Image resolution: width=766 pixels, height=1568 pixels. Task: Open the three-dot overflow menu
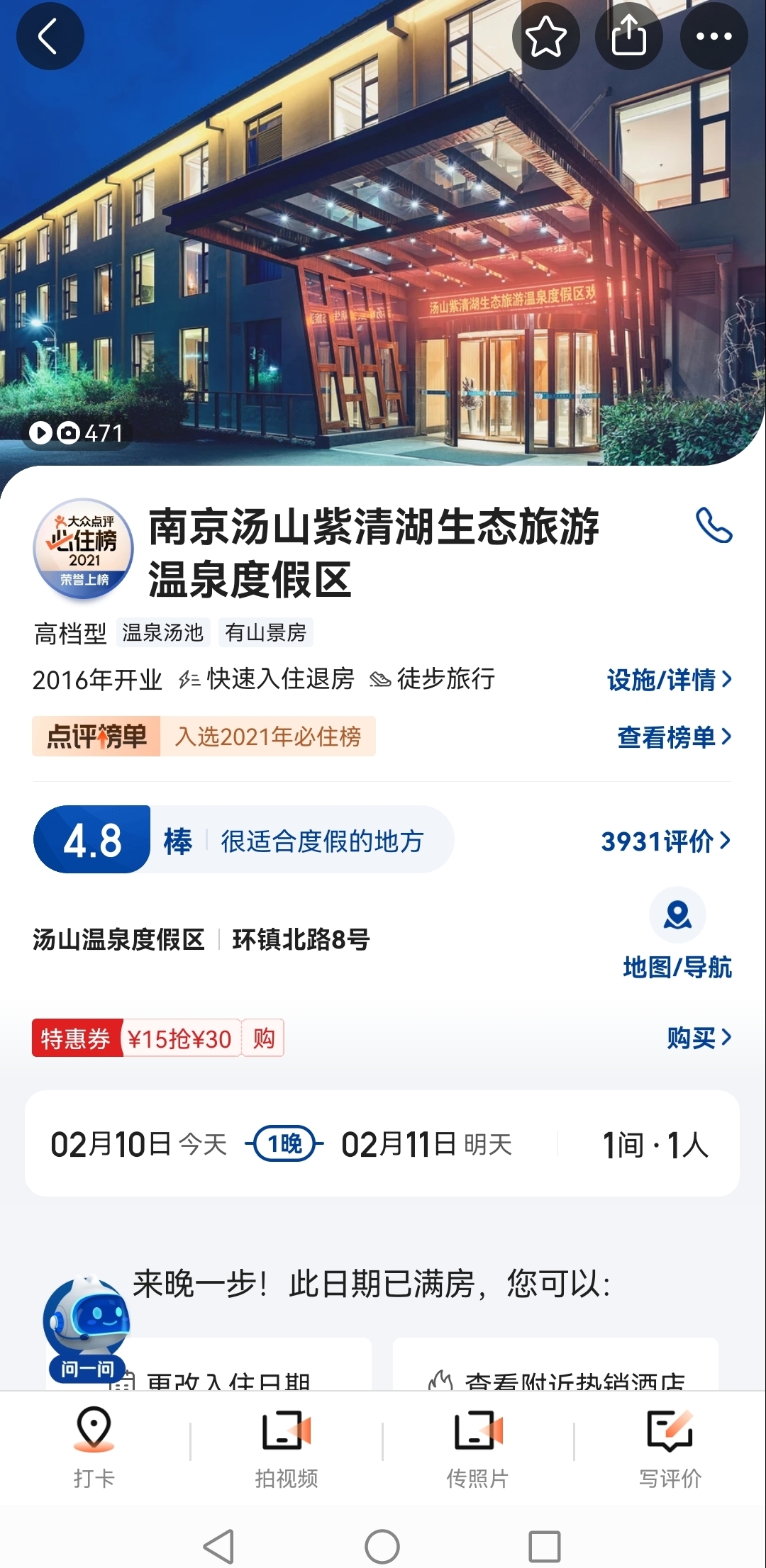tap(714, 37)
